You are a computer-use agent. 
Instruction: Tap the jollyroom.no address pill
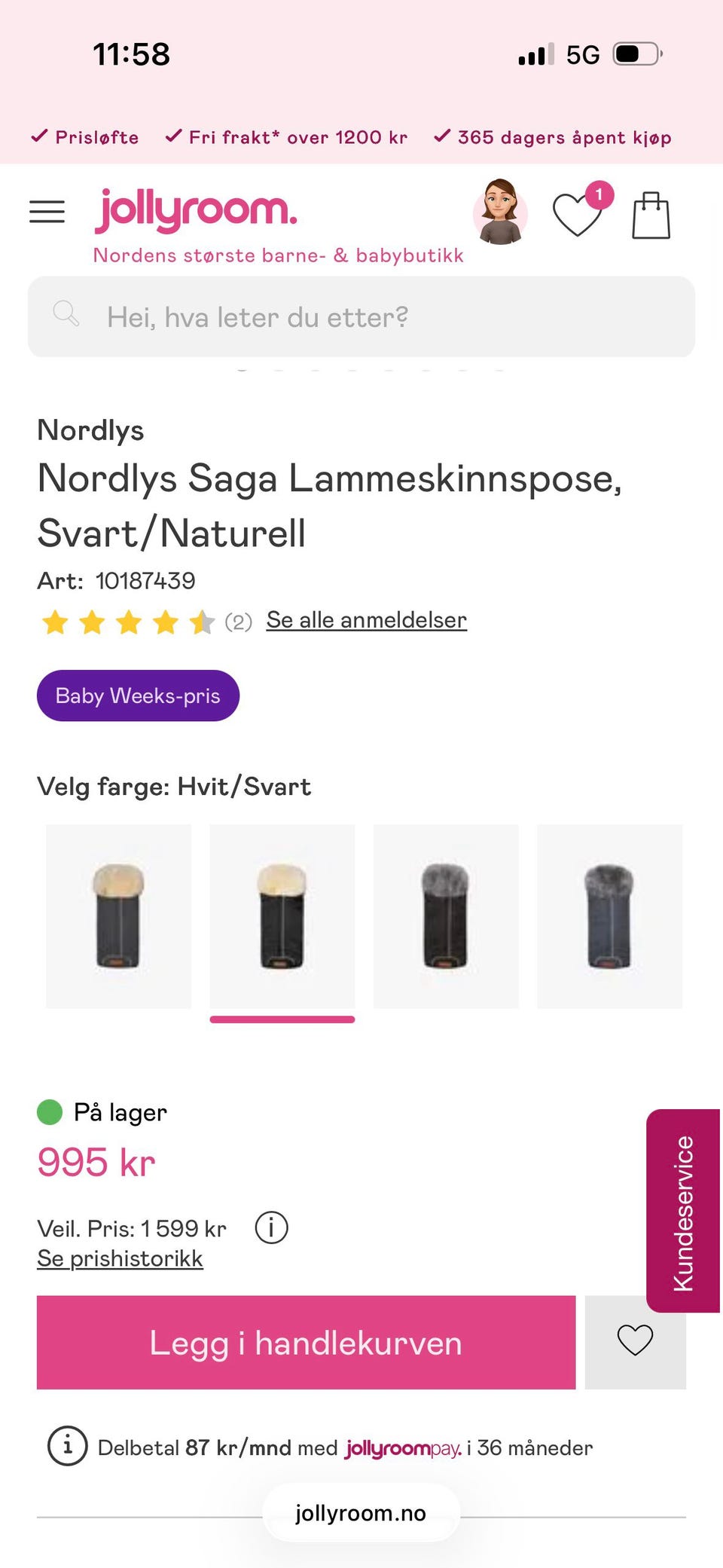(361, 1513)
